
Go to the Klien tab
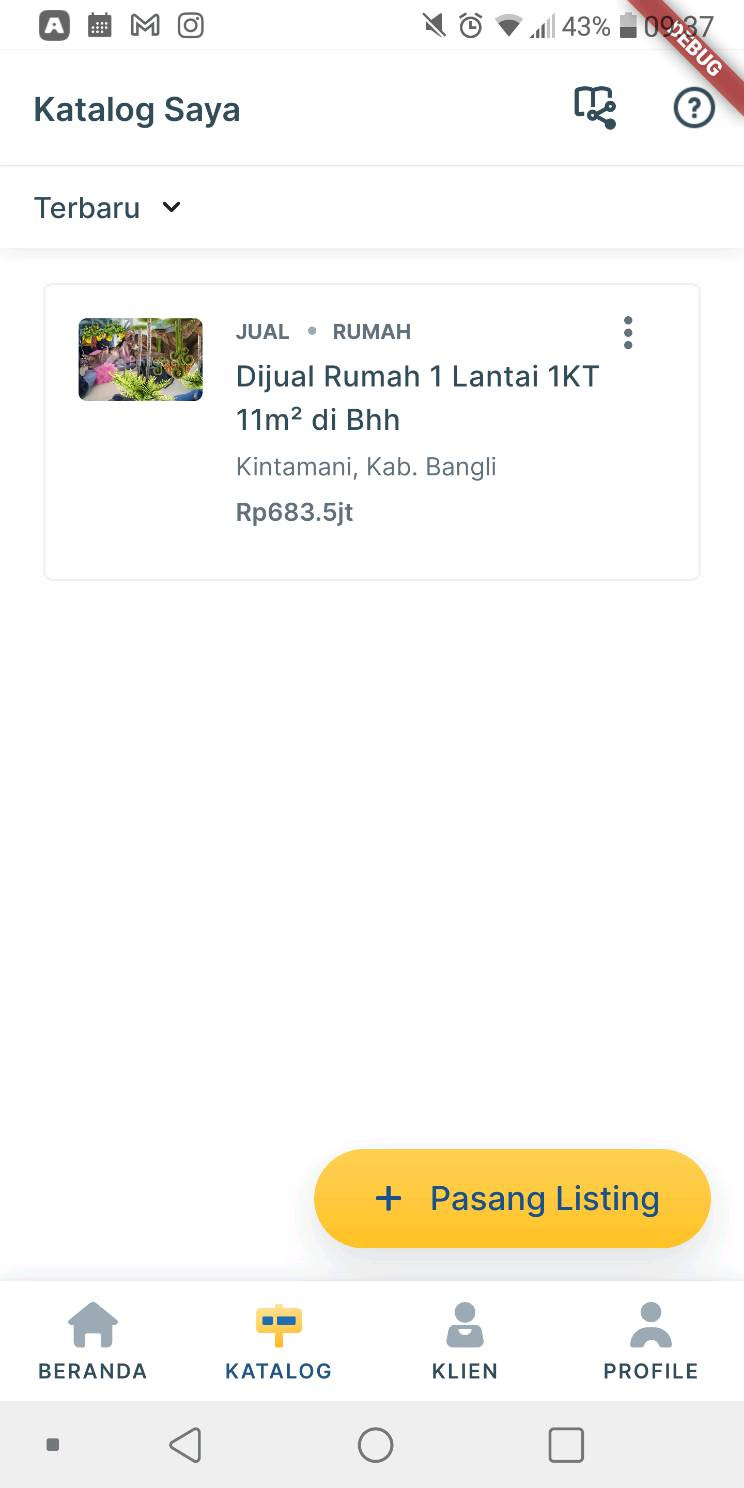[464, 1341]
